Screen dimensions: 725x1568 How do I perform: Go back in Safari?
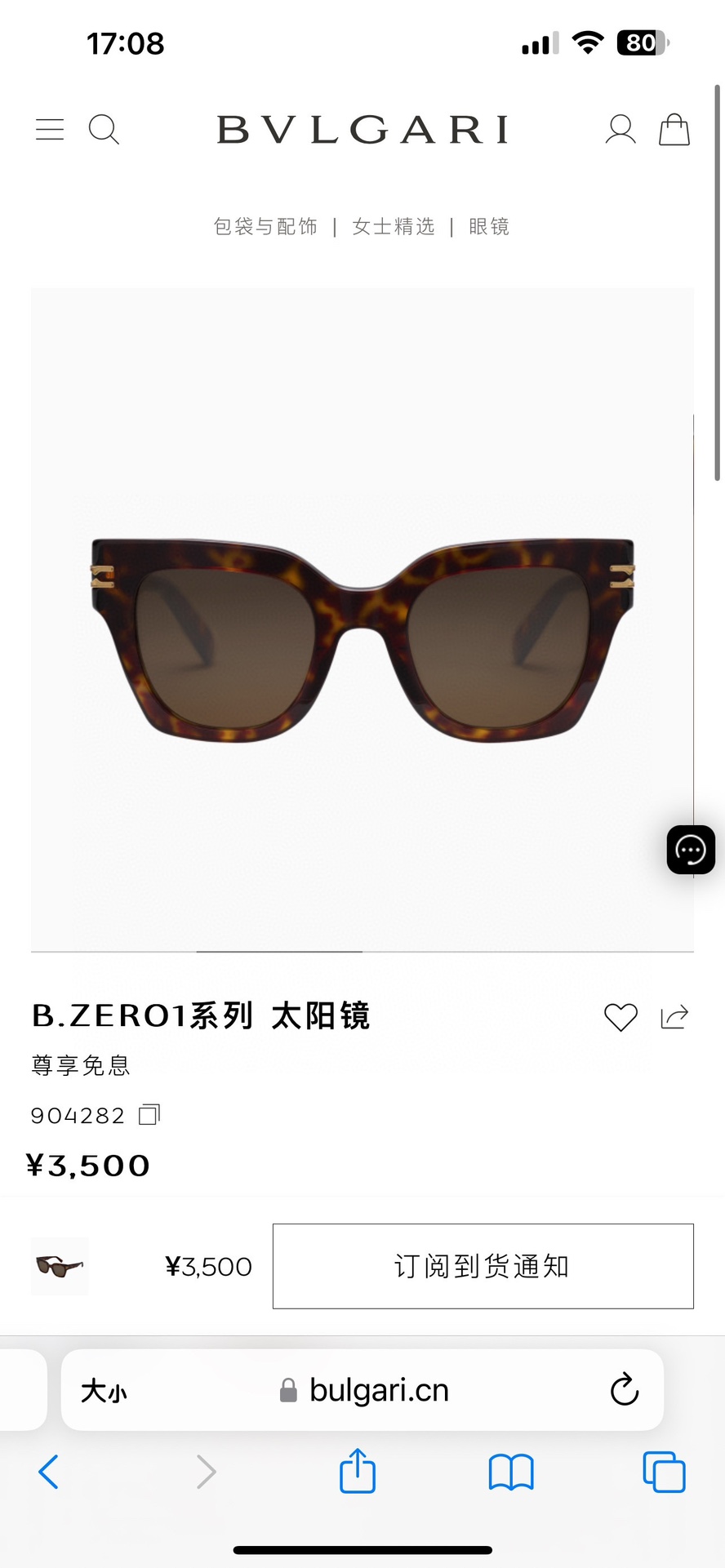coord(49,1472)
